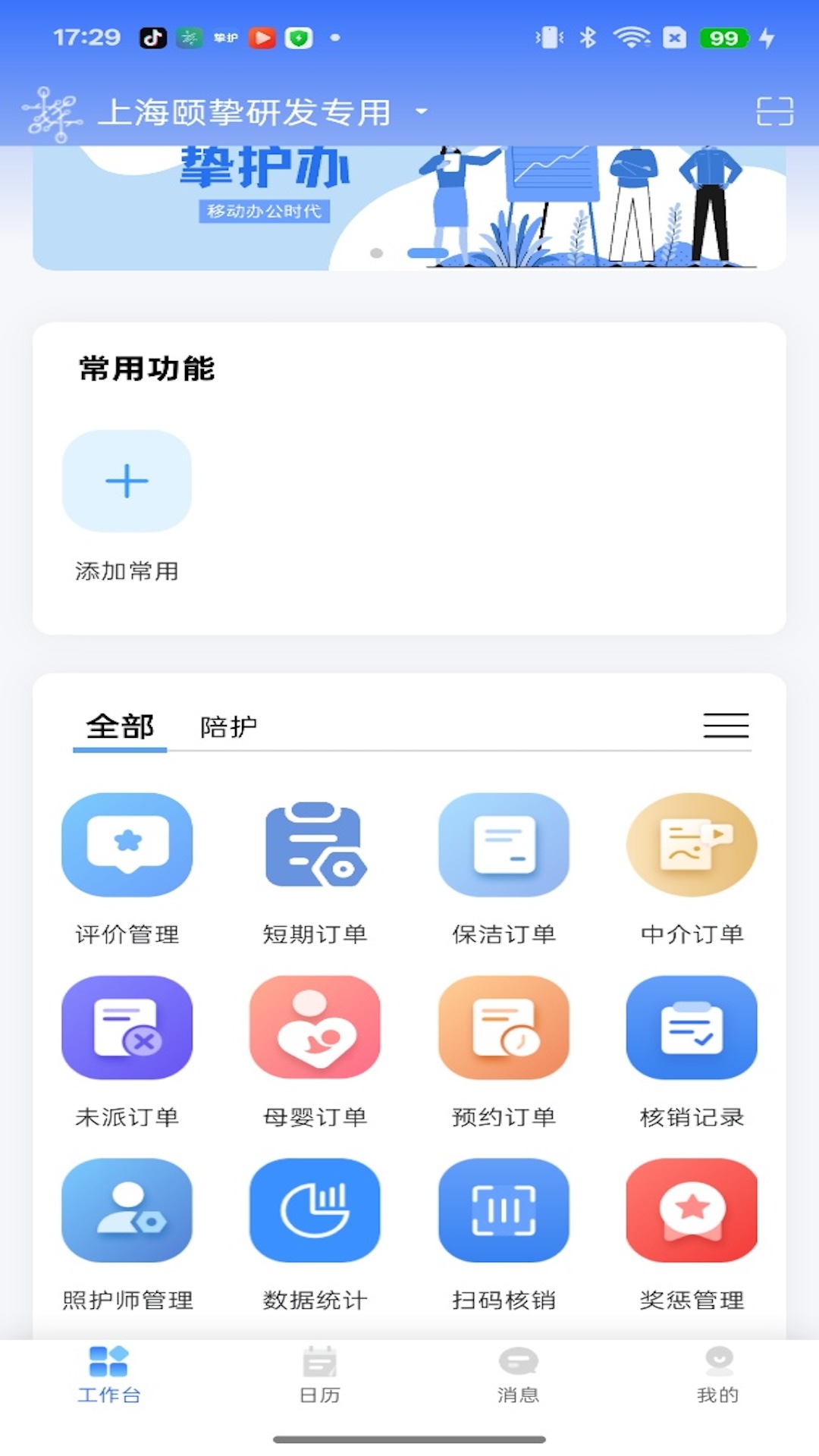The image size is (819, 1456).
Task: Start 扫码核销
Action: coord(504,1210)
